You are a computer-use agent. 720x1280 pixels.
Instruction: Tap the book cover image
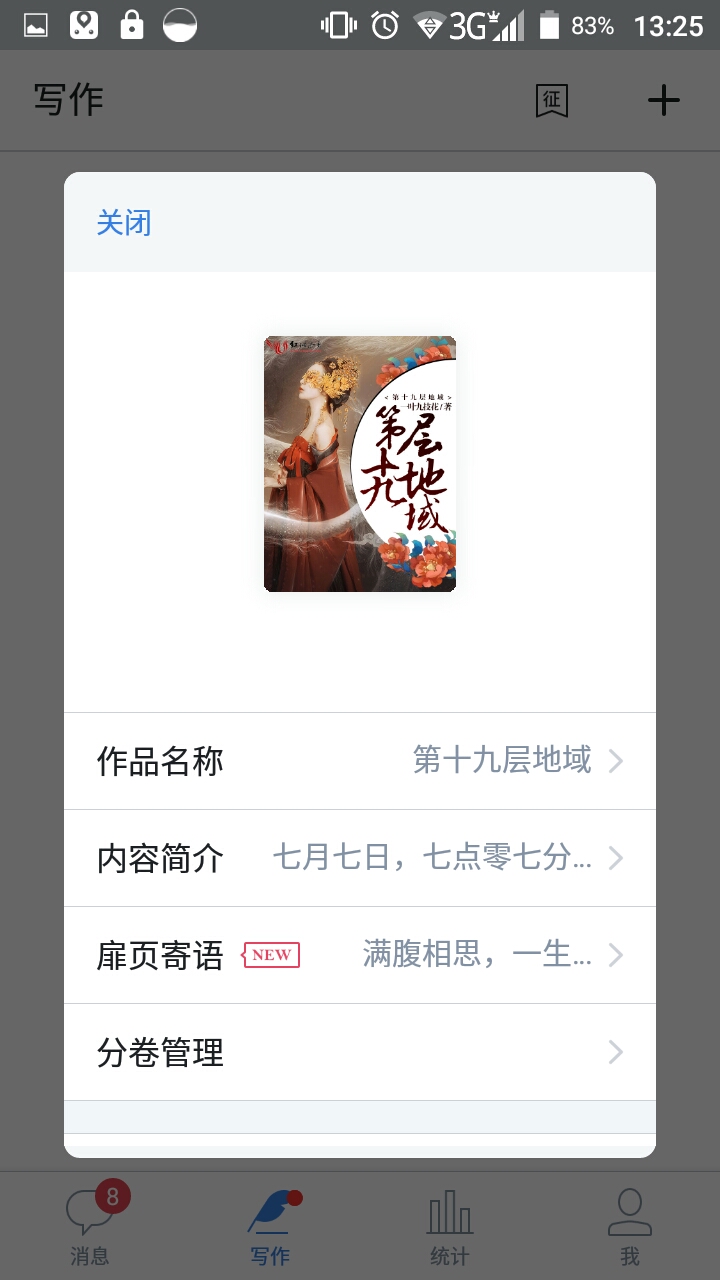(360, 464)
